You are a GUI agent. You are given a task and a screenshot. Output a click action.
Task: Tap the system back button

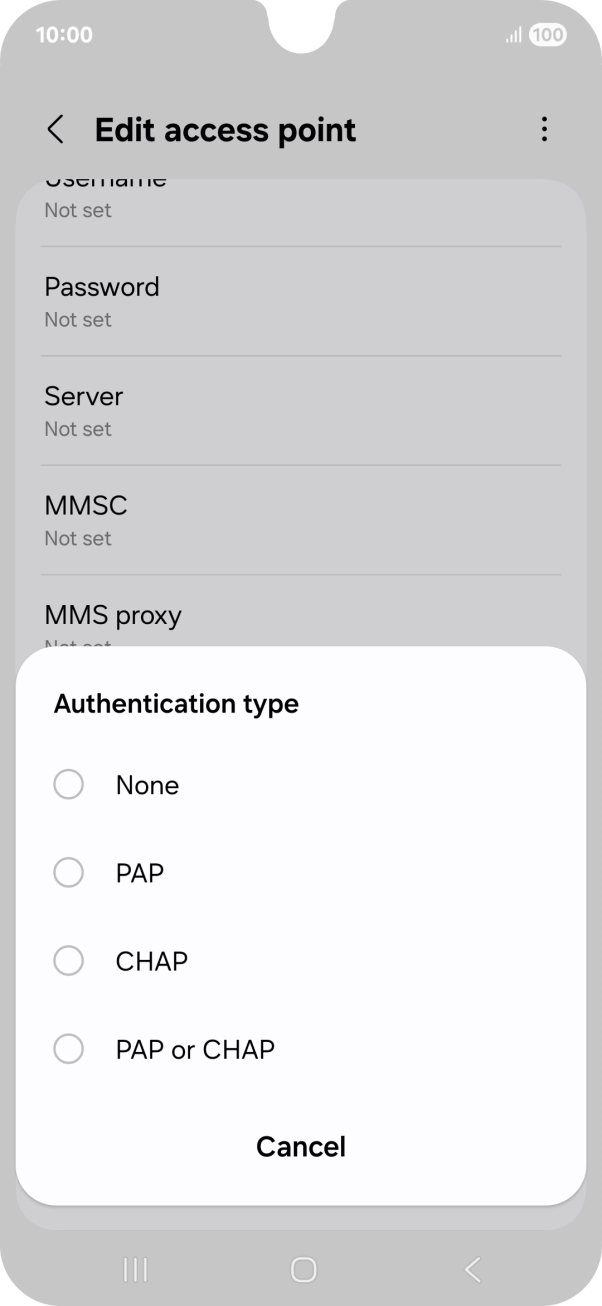click(x=473, y=1270)
